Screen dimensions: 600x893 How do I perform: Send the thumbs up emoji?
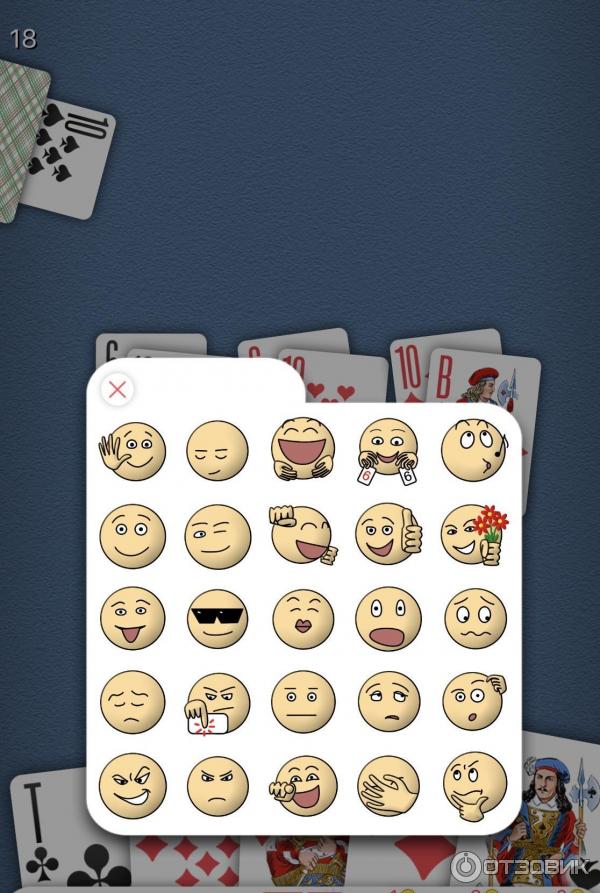tap(390, 535)
